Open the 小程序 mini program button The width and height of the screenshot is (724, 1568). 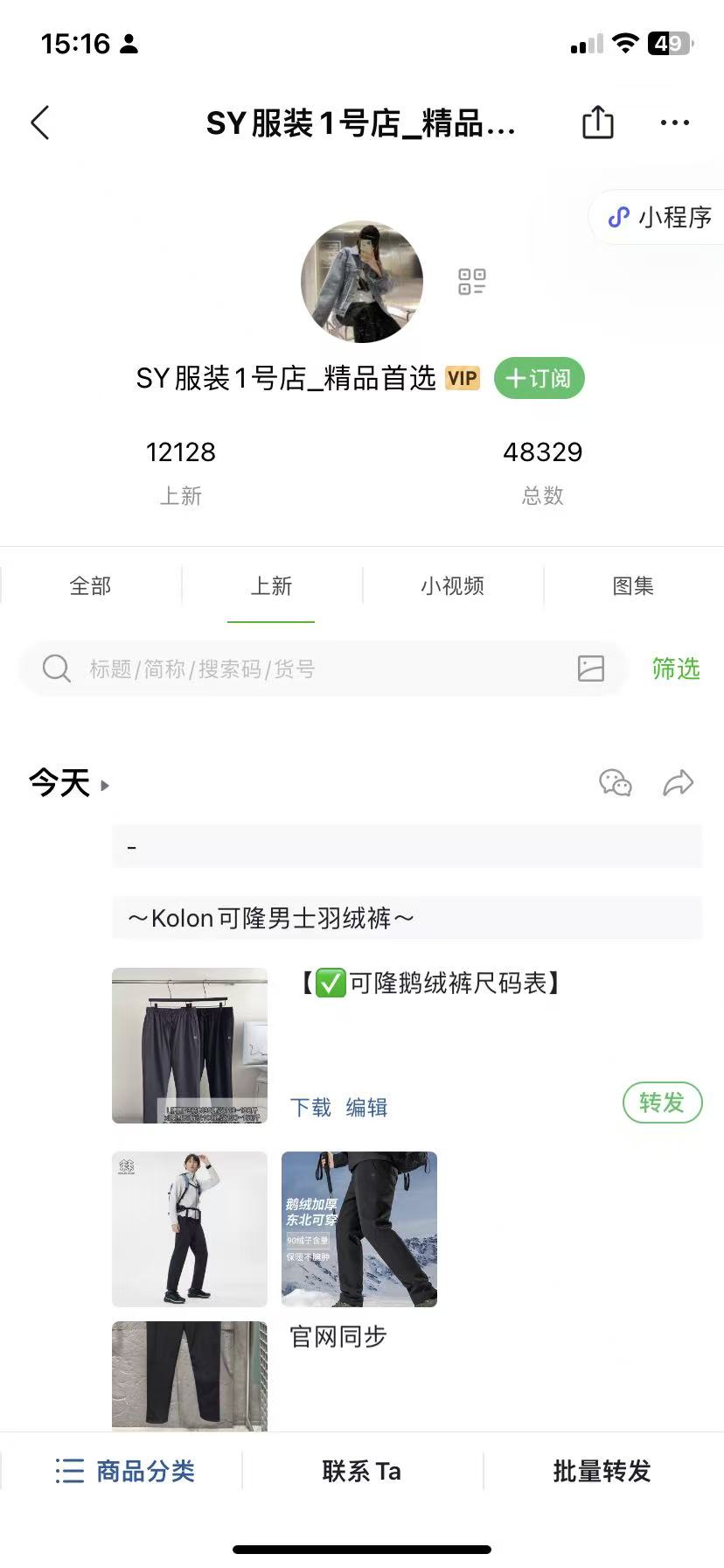pos(662,217)
